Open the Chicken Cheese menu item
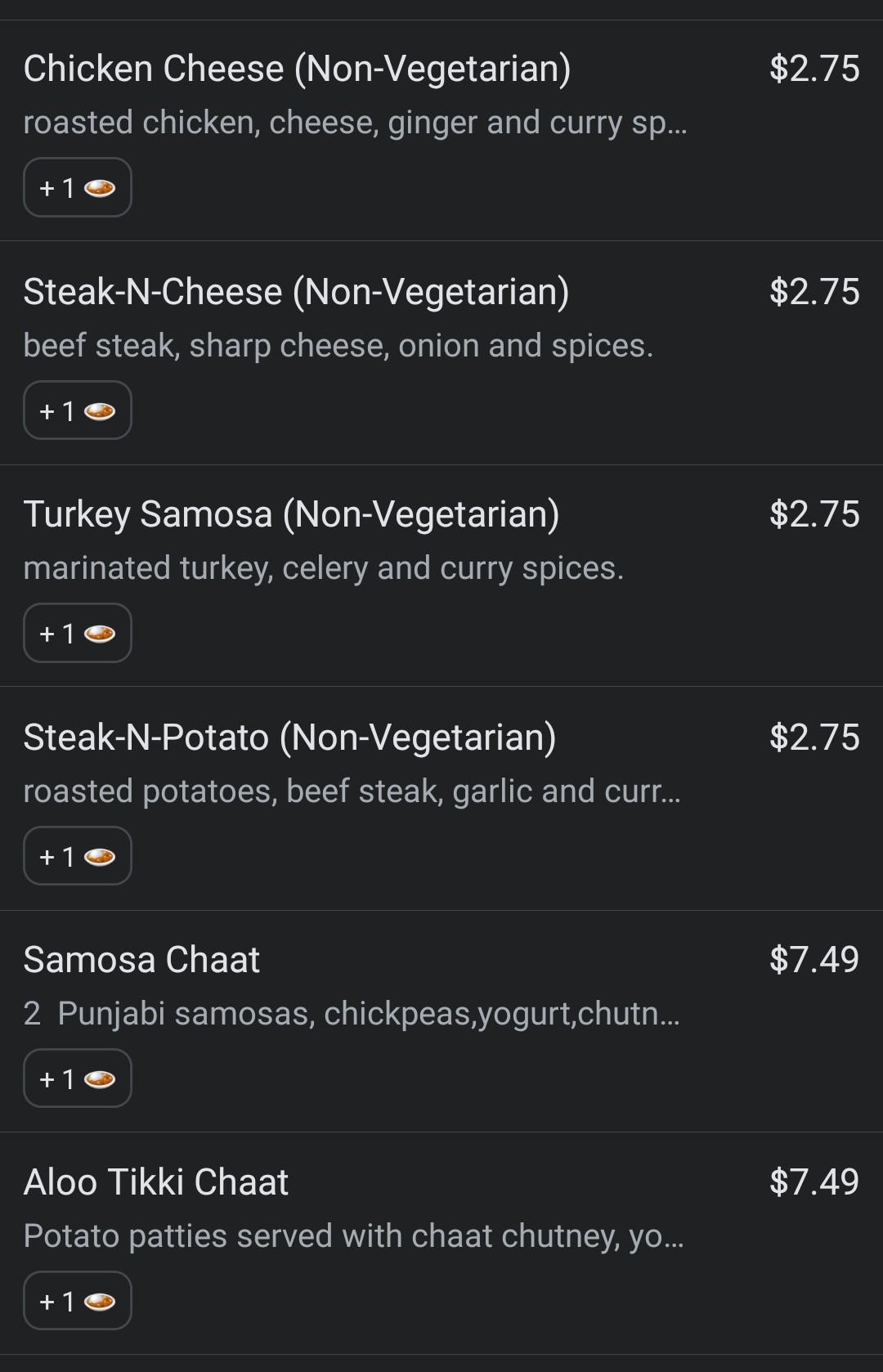Image resolution: width=883 pixels, height=1372 pixels. pos(297,69)
